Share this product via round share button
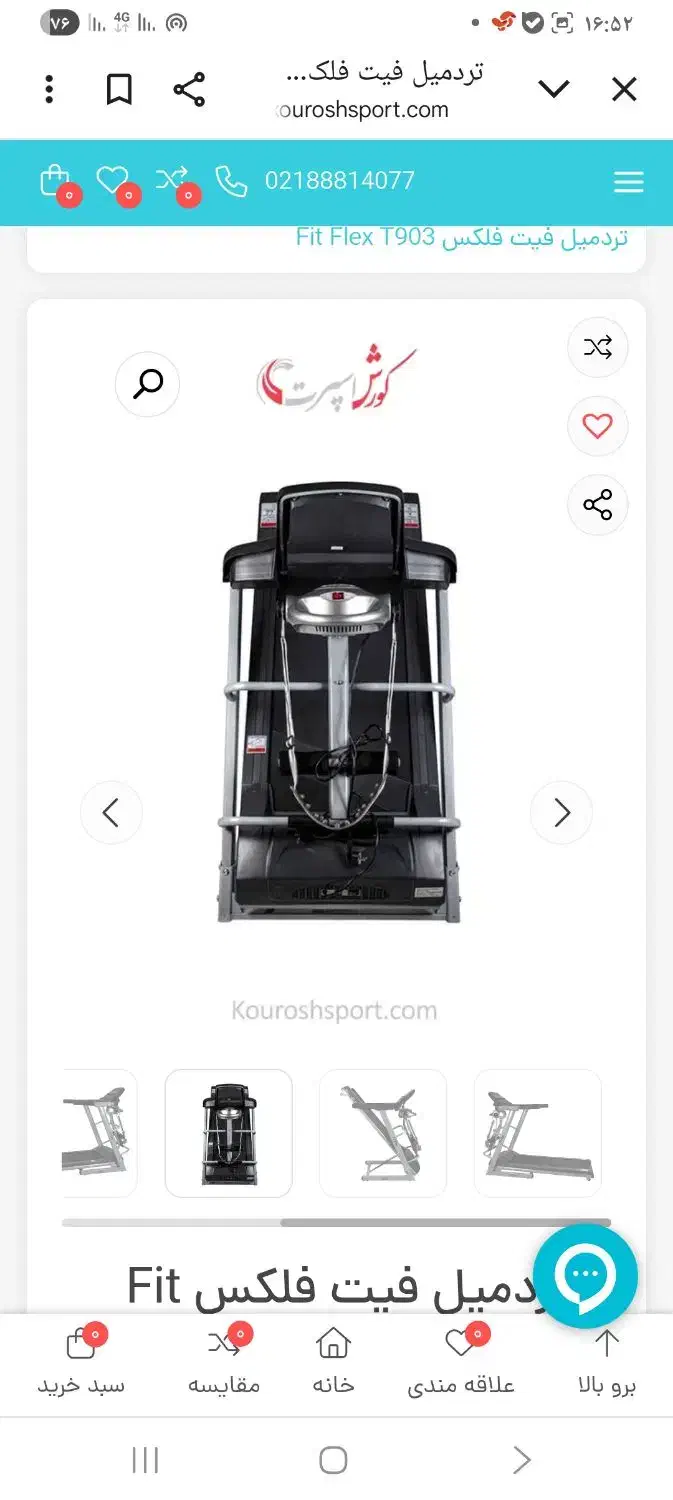Image resolution: width=673 pixels, height=1500 pixels. coord(597,505)
